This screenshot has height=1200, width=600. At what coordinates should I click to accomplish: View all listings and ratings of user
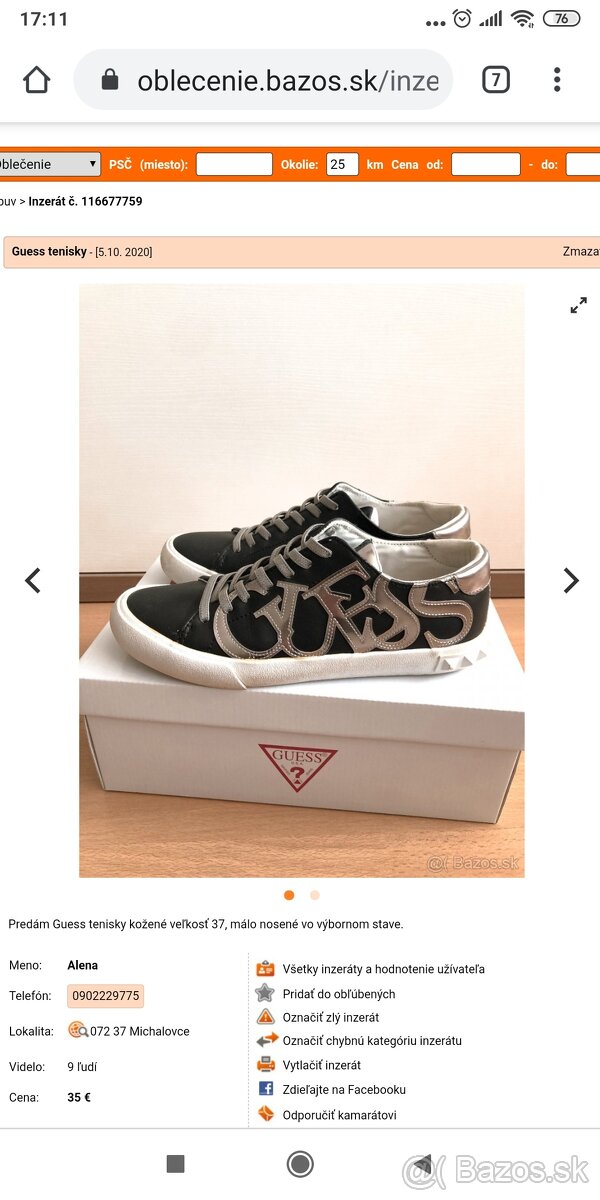[x=383, y=969]
